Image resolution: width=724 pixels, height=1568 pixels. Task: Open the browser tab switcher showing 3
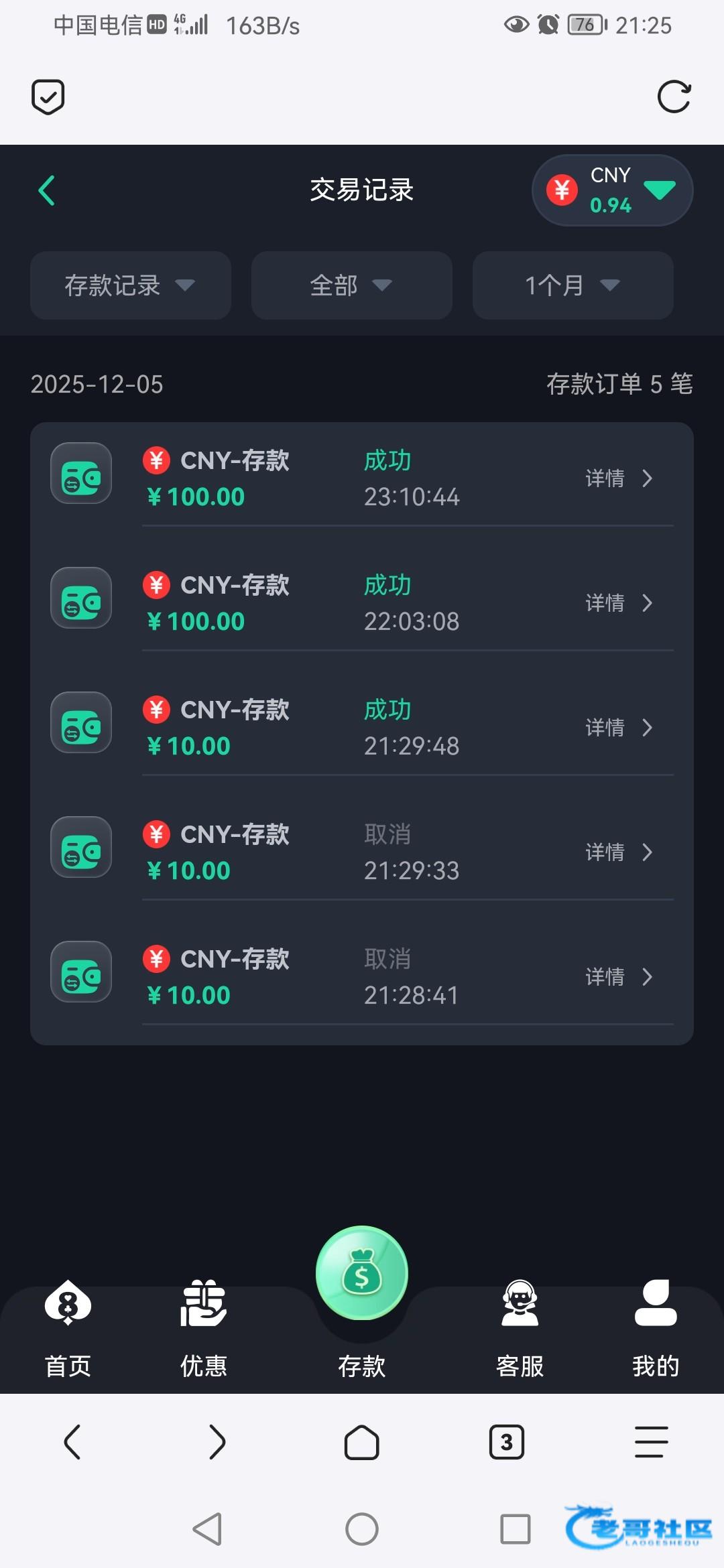507,1442
